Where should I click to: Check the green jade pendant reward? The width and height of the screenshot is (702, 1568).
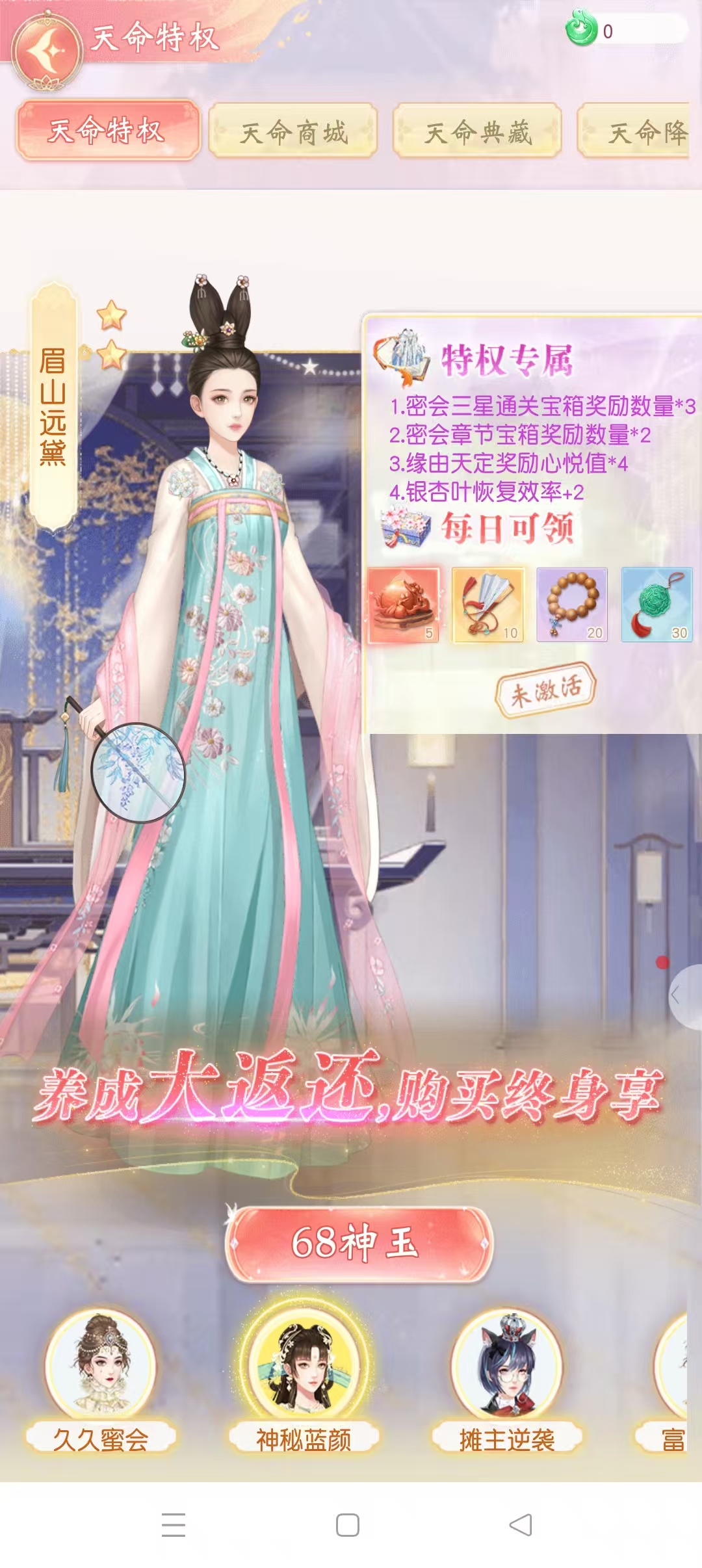tap(656, 605)
